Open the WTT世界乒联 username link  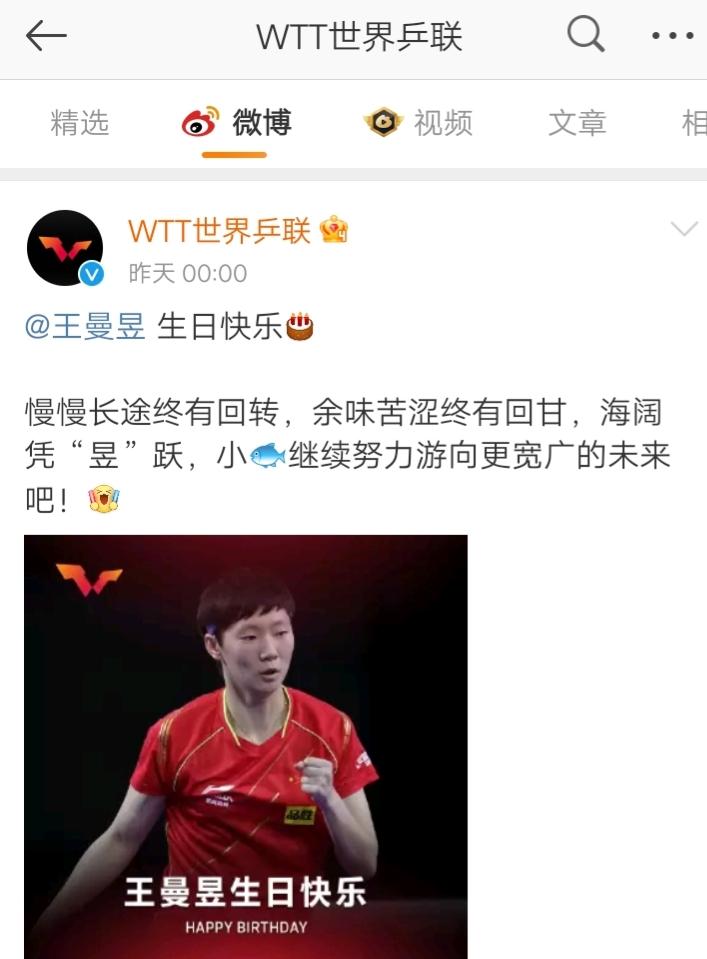click(220, 231)
